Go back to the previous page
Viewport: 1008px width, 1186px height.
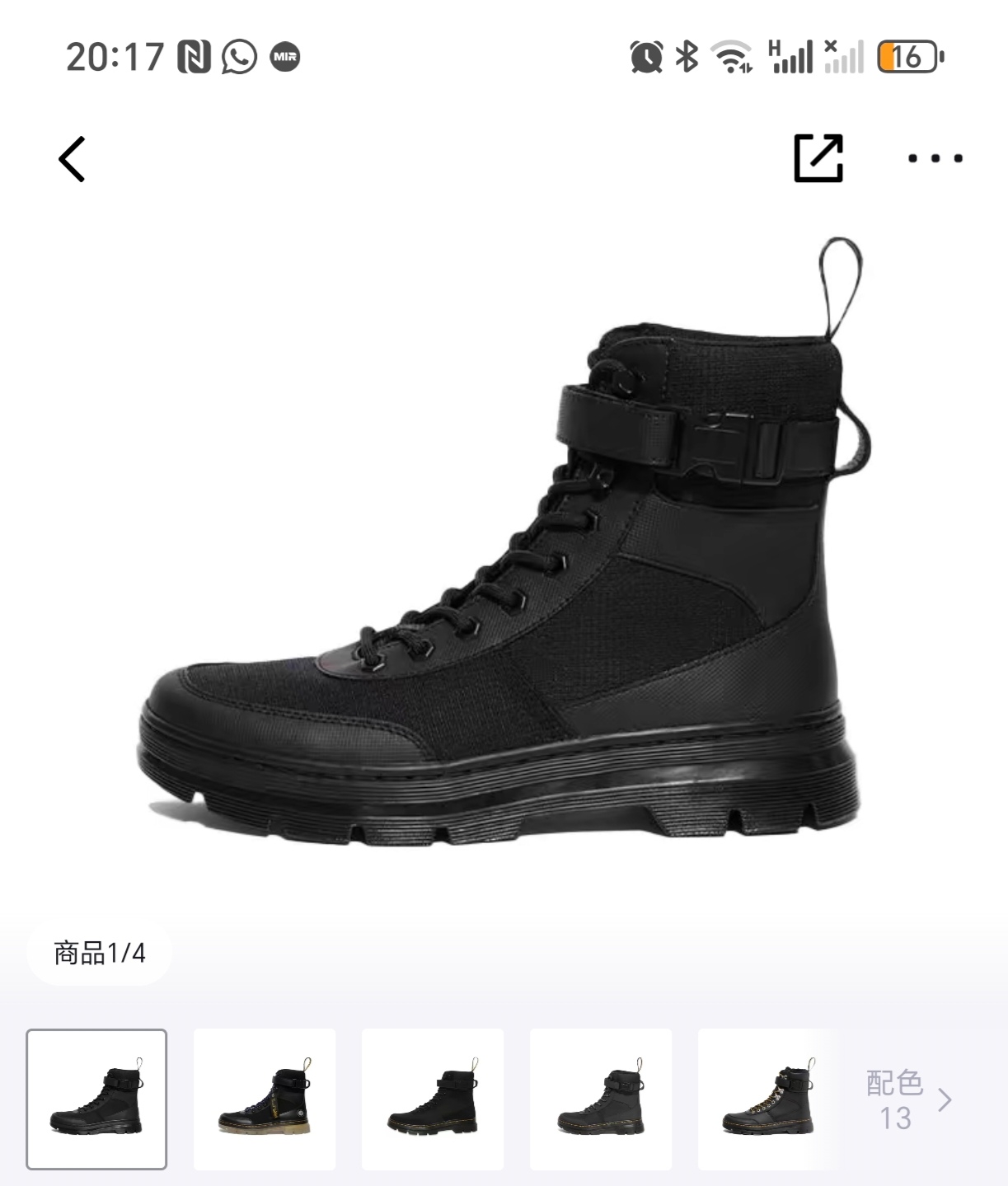click(x=73, y=158)
